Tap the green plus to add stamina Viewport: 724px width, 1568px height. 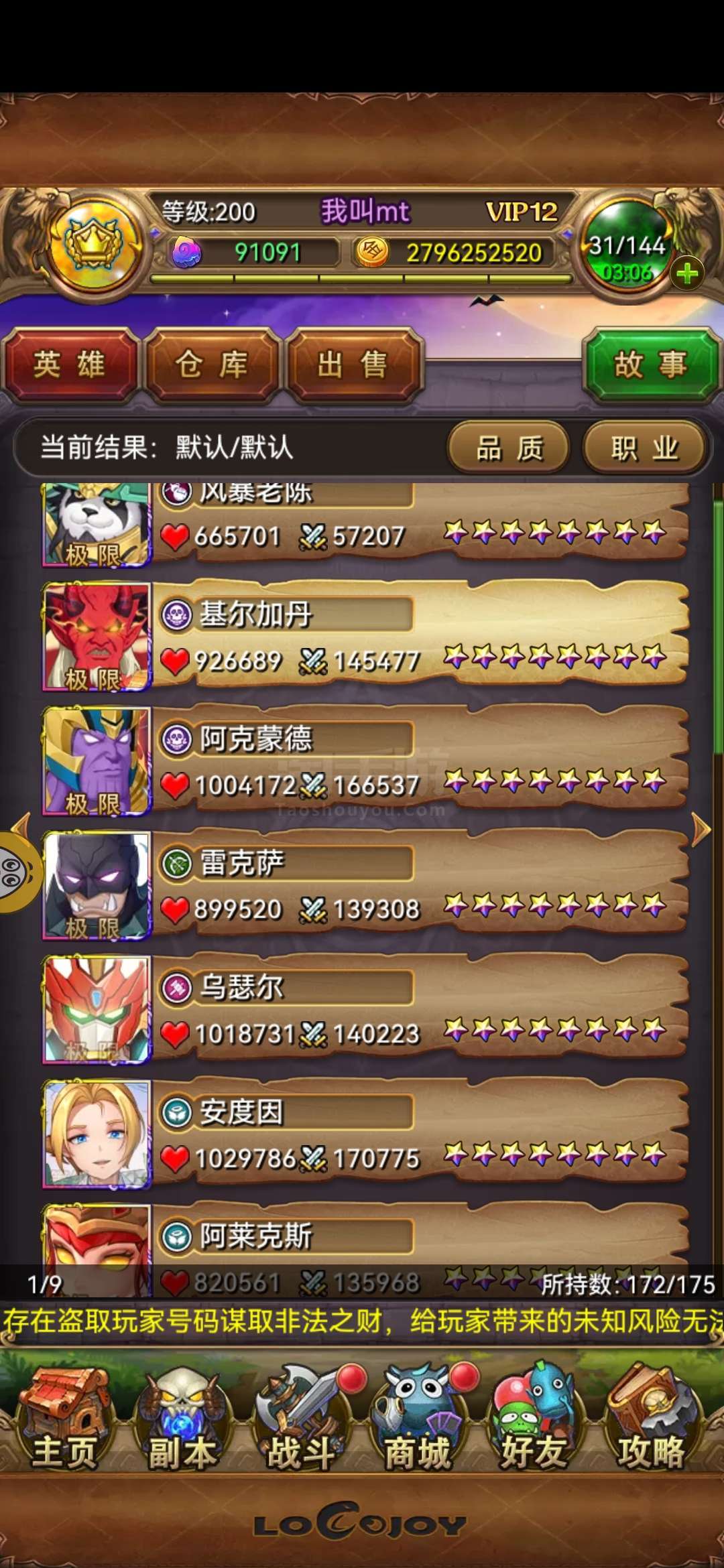[687, 274]
